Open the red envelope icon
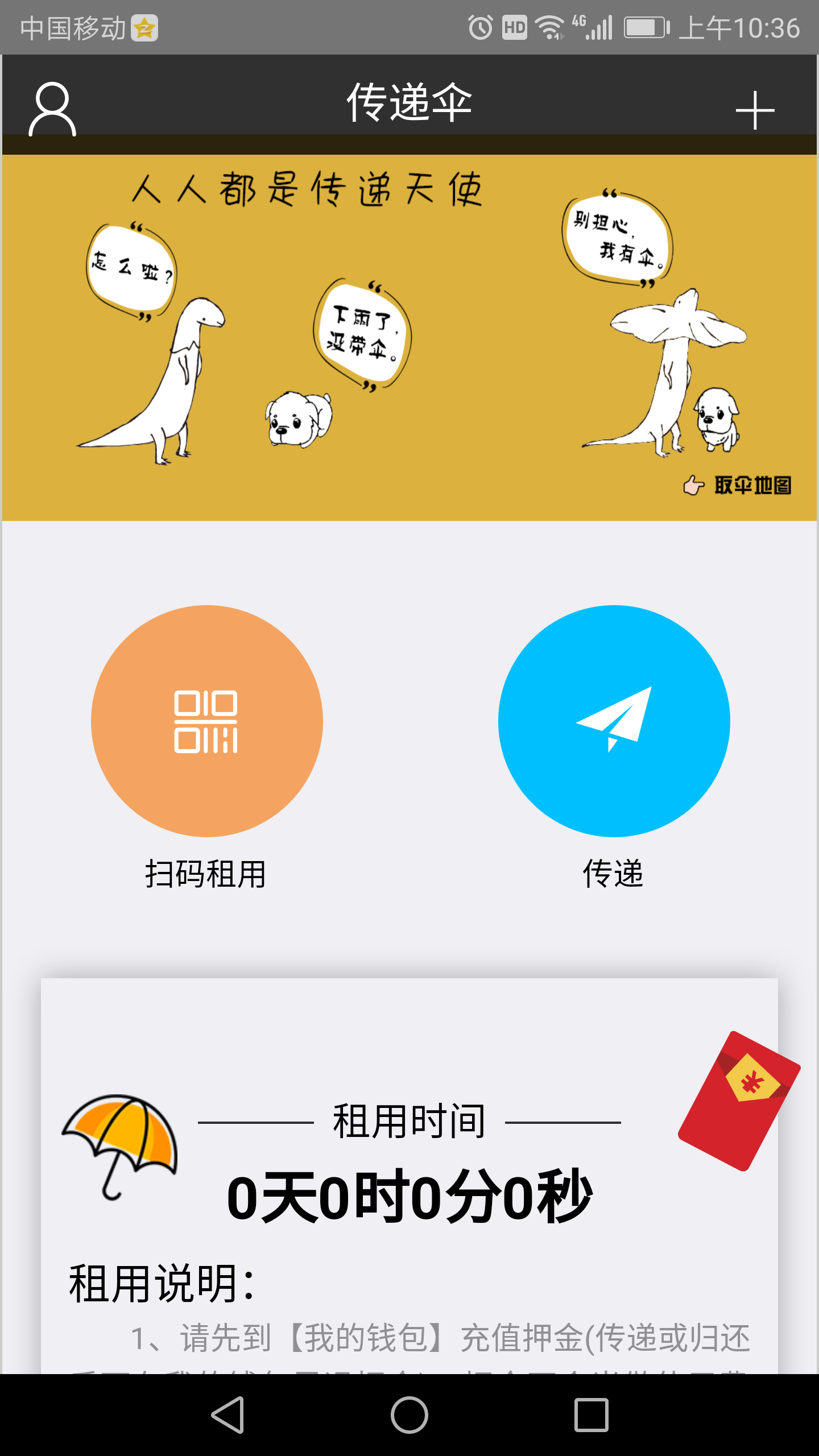This screenshot has height=1456, width=819. pyautogui.click(x=739, y=1101)
